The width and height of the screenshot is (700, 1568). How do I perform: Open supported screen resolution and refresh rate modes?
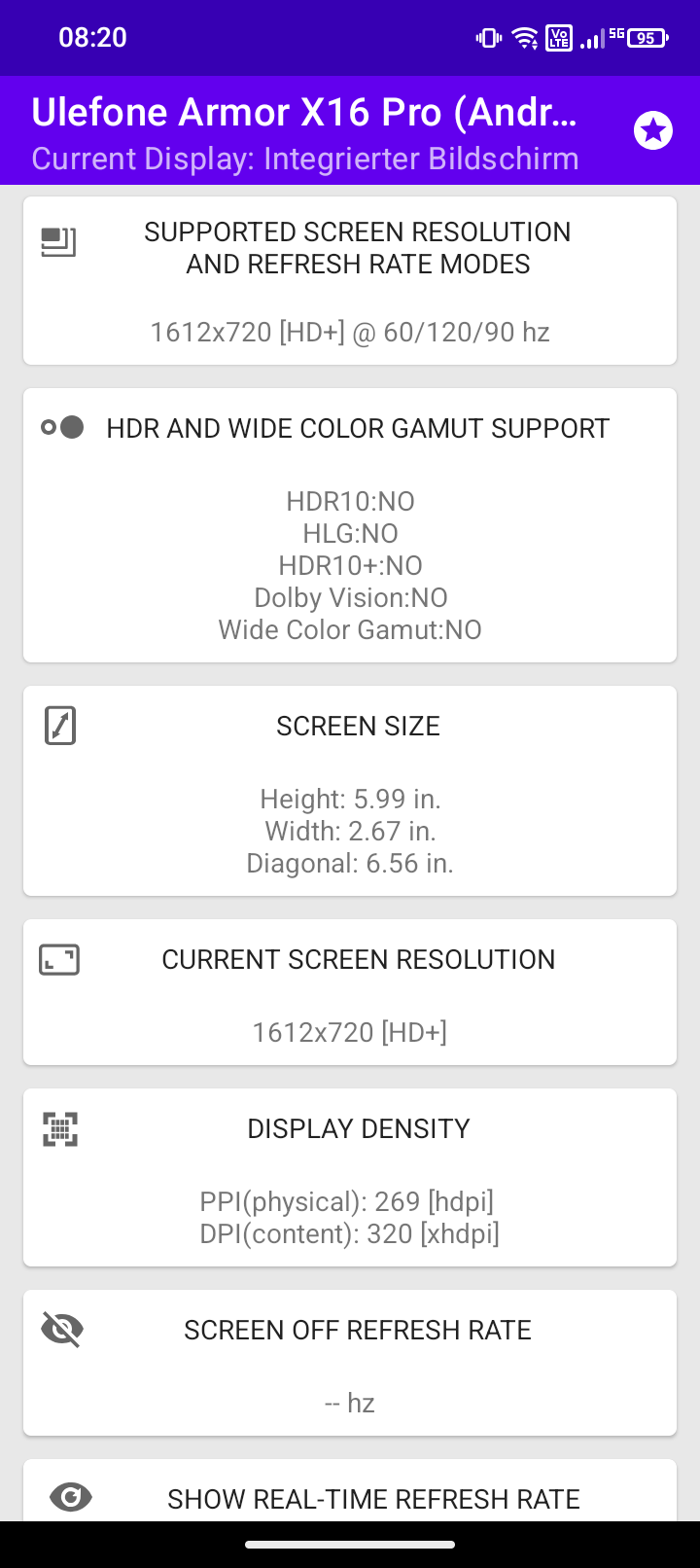click(x=350, y=281)
